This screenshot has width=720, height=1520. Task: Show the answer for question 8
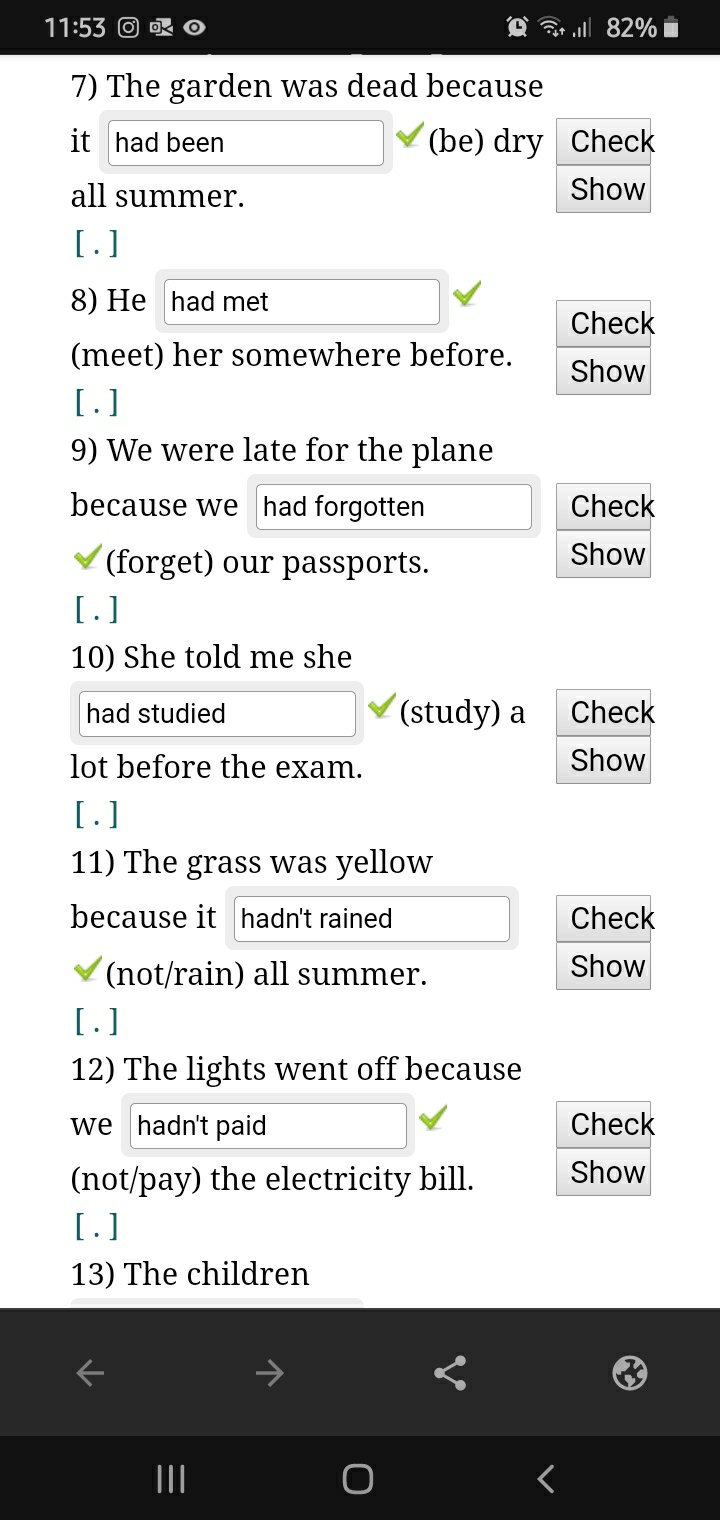click(x=603, y=372)
